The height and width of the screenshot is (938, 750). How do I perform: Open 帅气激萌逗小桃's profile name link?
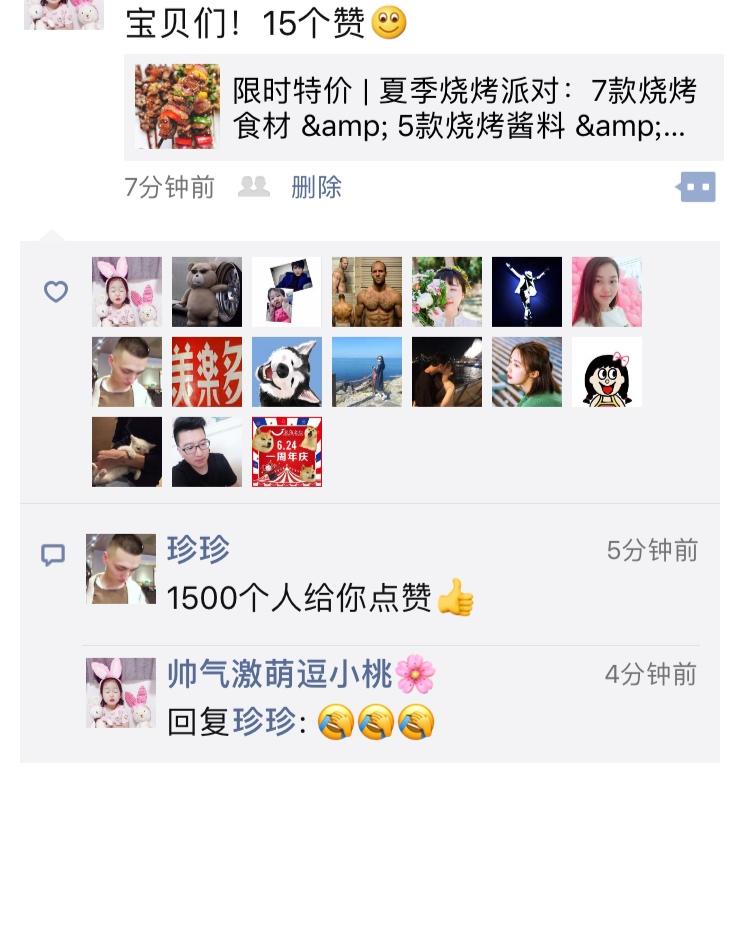pos(280,674)
